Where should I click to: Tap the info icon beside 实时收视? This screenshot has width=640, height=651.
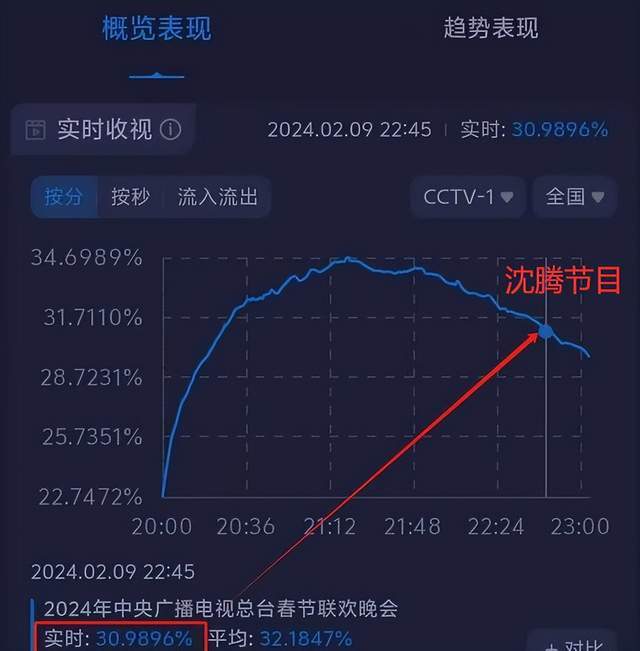coord(171,130)
